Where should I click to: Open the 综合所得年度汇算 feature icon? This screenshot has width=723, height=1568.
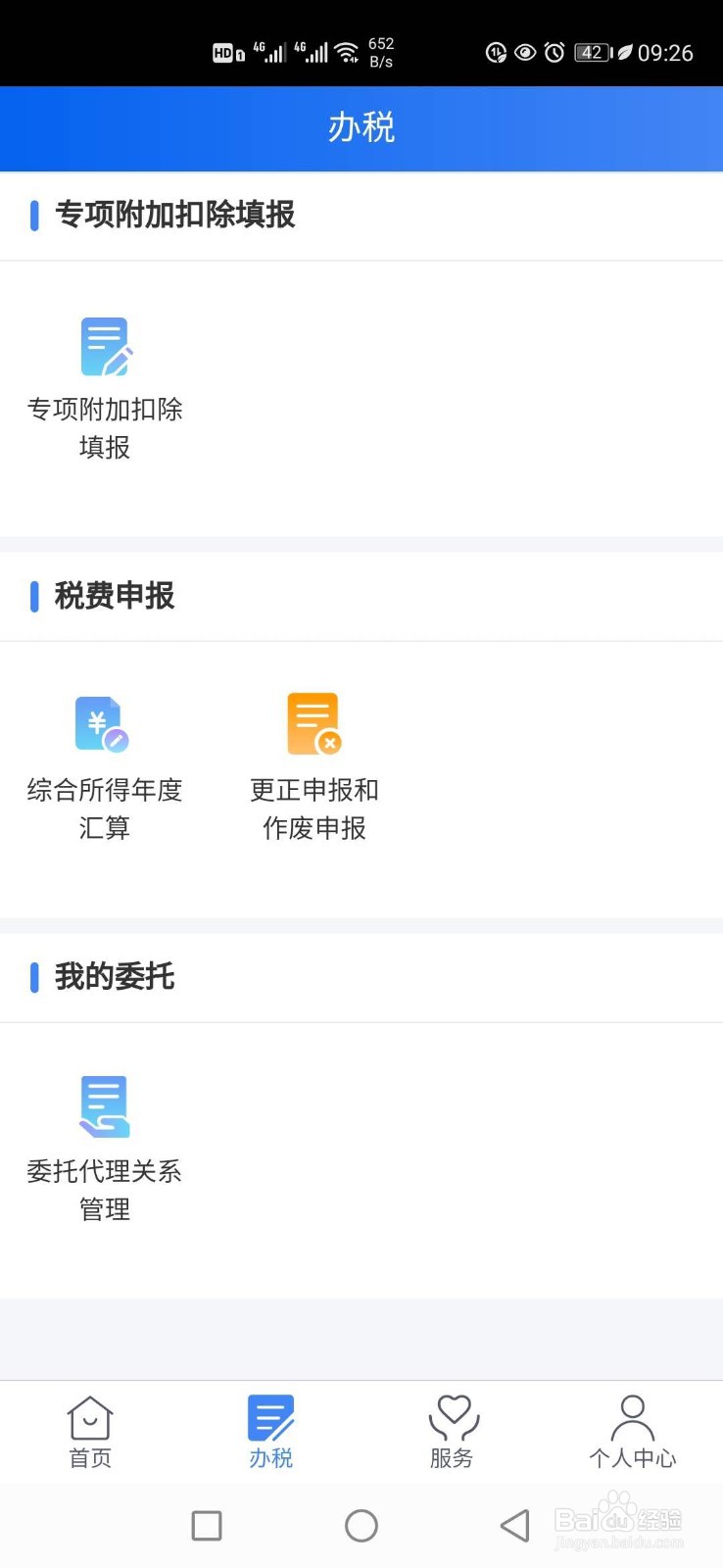pos(102,725)
